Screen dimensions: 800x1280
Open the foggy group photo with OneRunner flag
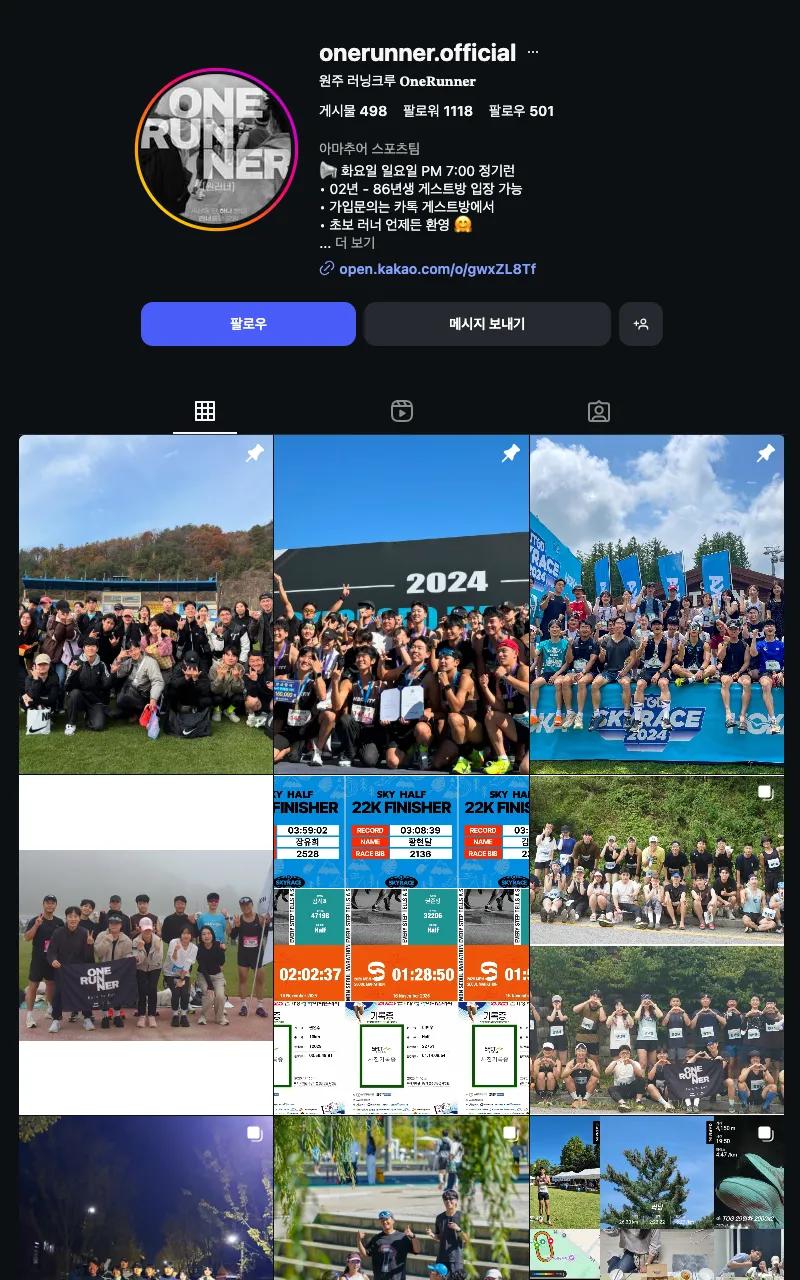click(146, 945)
